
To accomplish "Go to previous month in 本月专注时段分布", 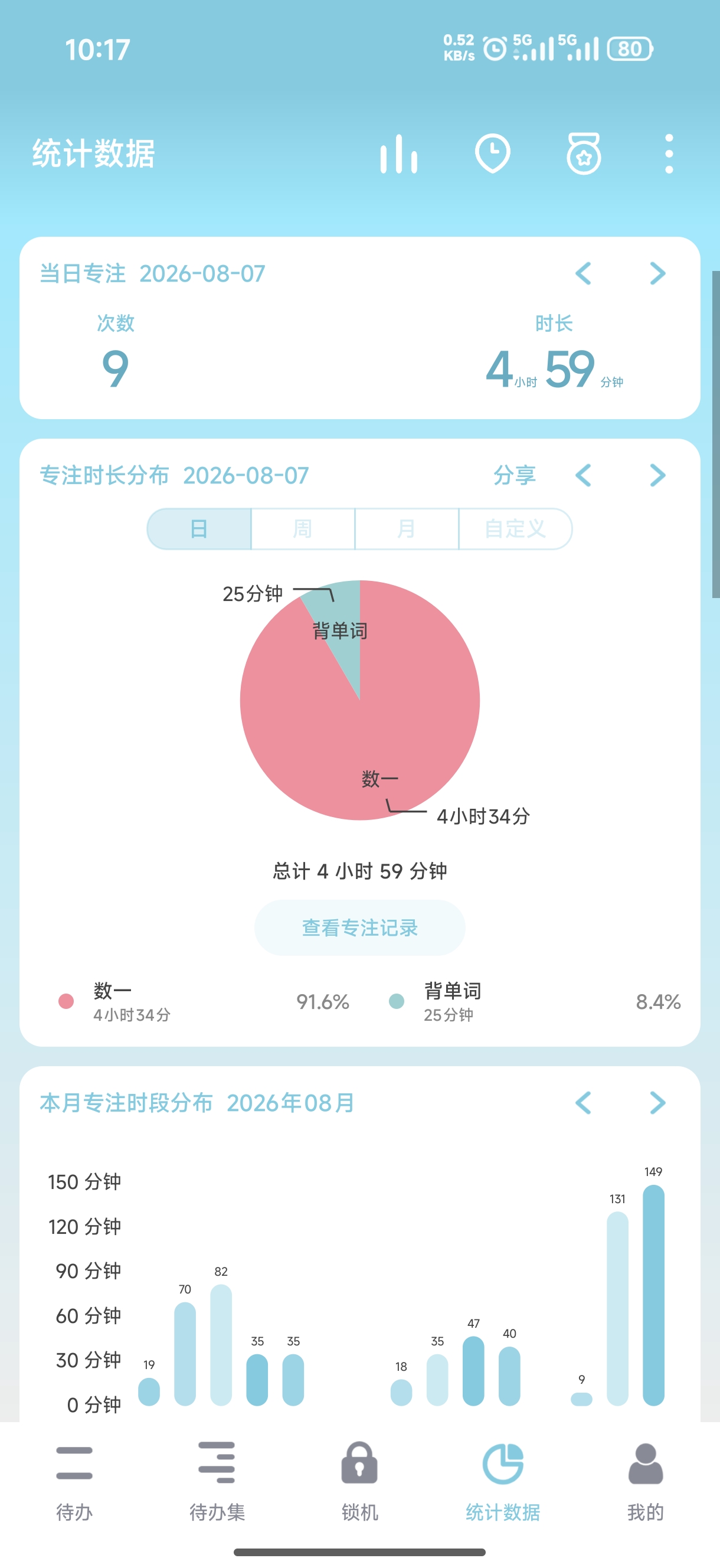I will coord(583,1102).
